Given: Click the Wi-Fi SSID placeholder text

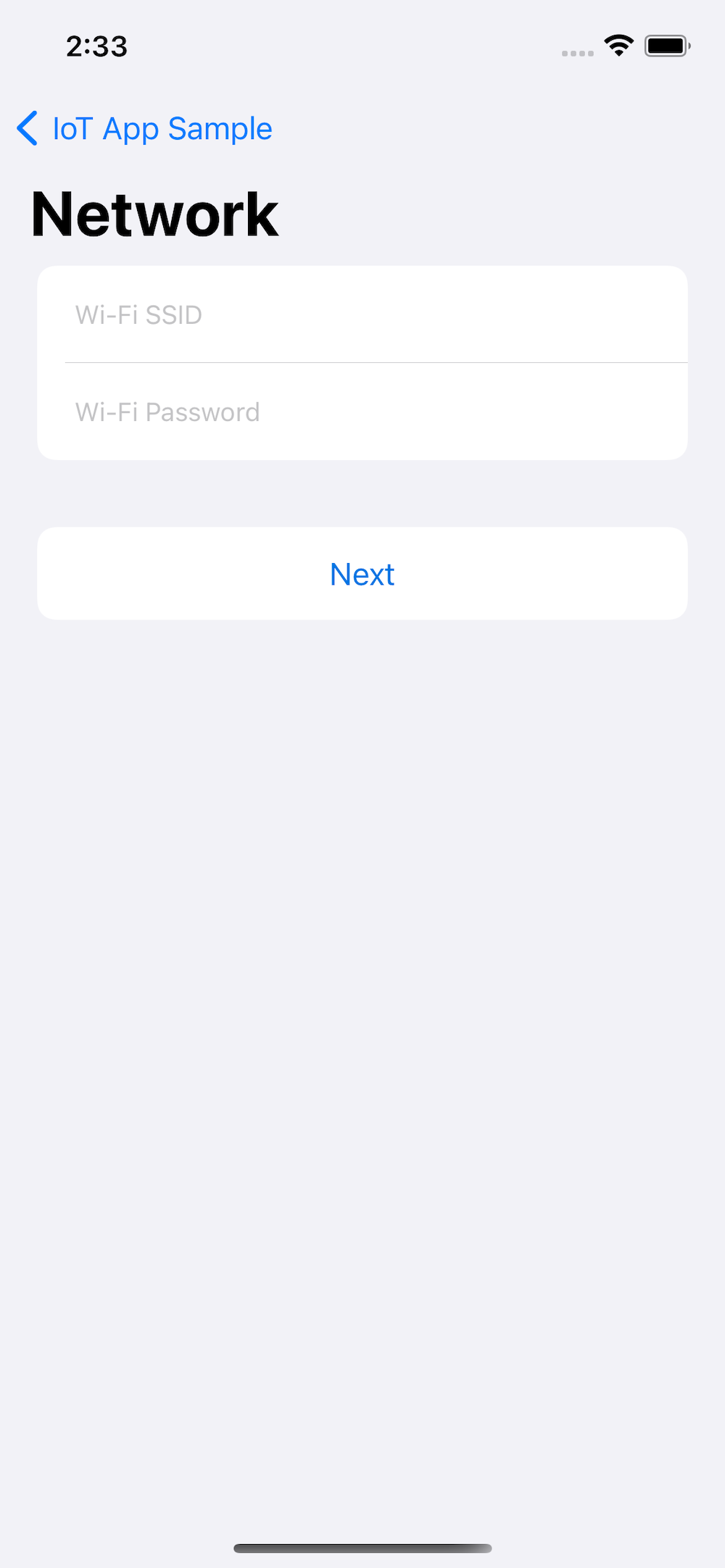Looking at the screenshot, I should pos(138,314).
